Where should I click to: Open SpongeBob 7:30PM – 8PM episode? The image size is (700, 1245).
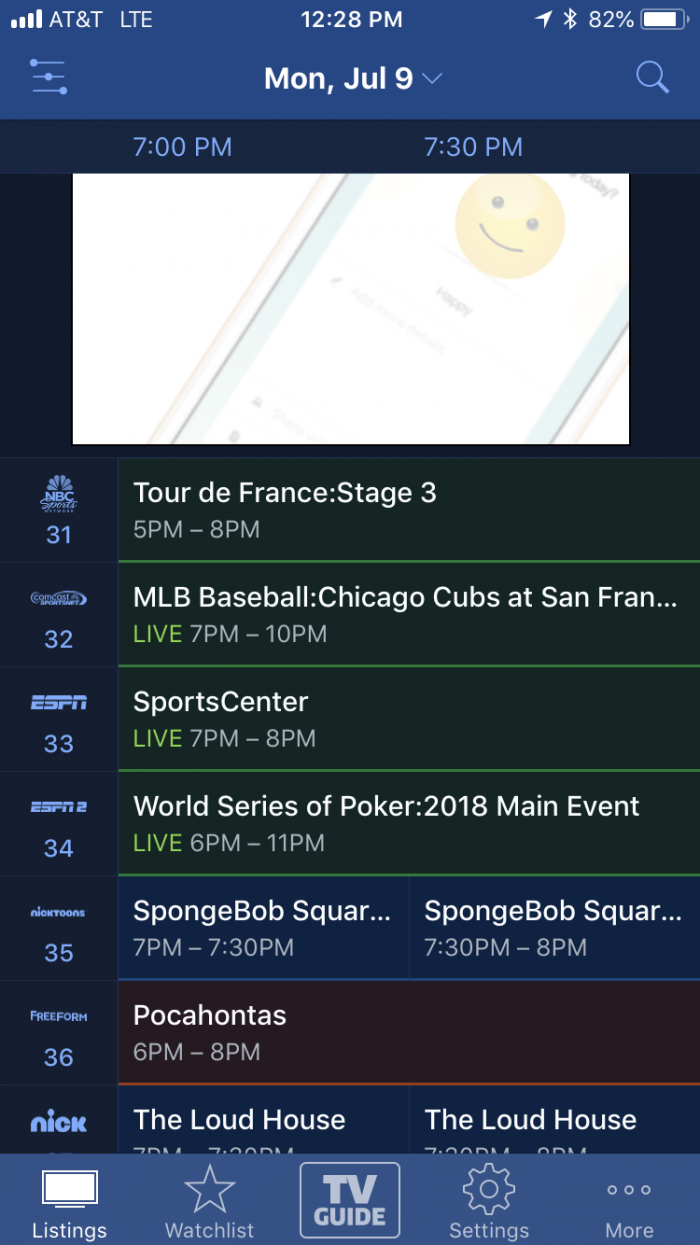(x=555, y=928)
